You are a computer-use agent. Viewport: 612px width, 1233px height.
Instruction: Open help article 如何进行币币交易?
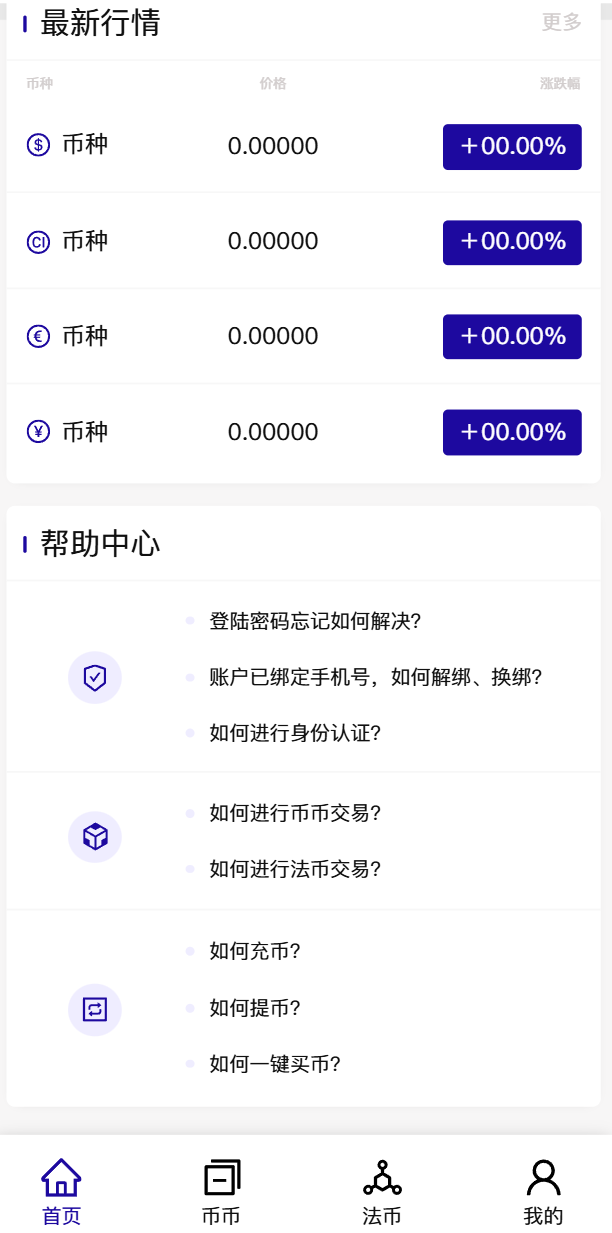[x=295, y=813]
